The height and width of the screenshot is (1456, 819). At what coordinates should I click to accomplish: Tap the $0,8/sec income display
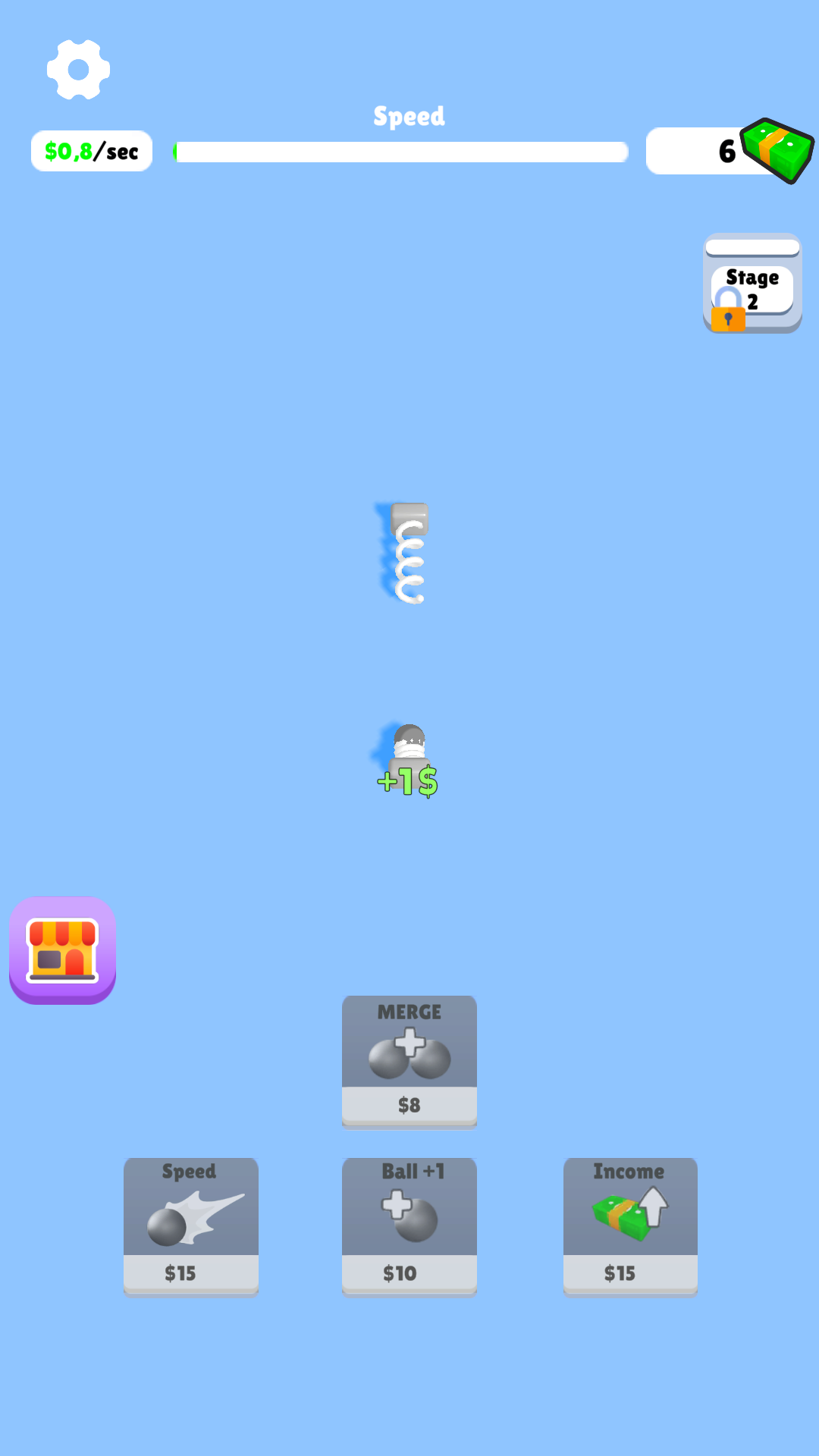91,150
